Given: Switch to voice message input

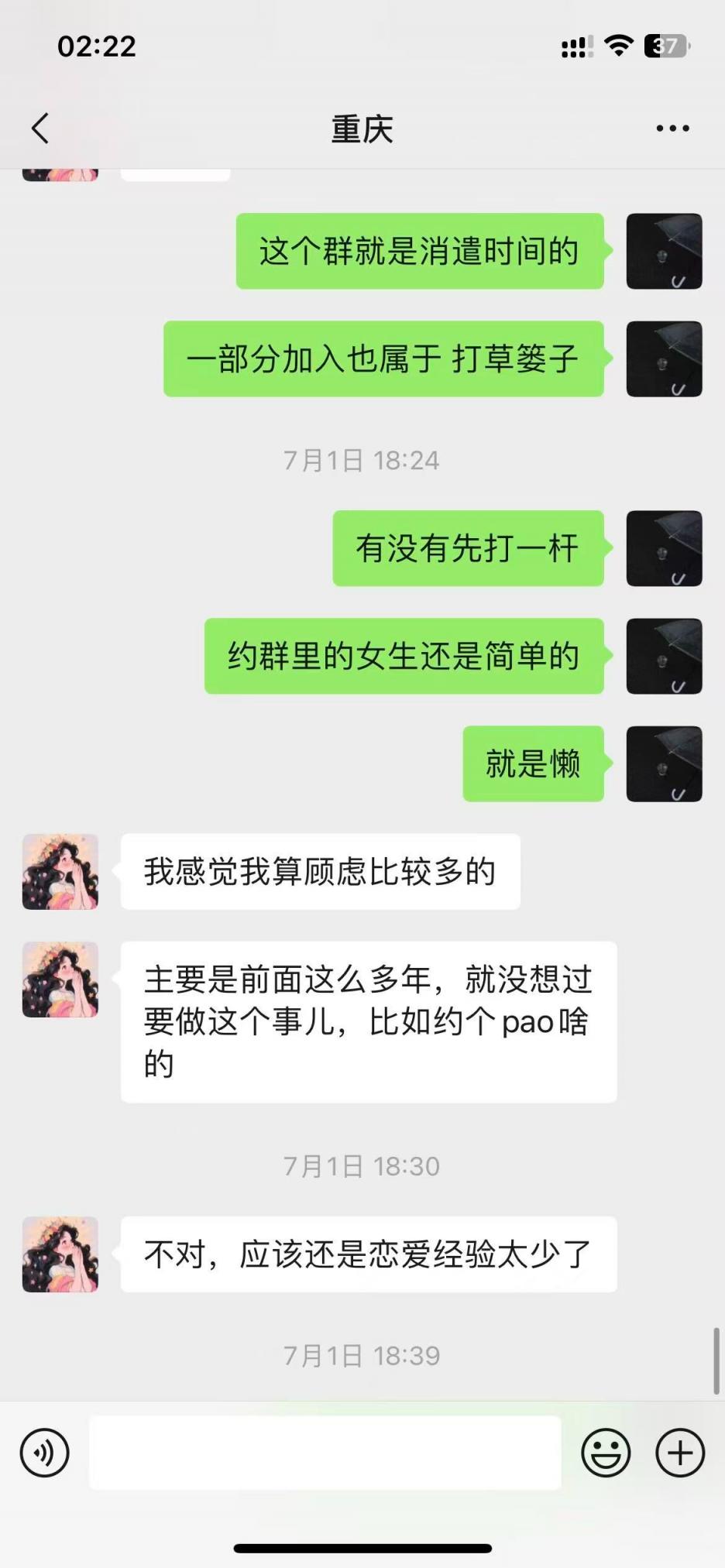Looking at the screenshot, I should (45, 1453).
